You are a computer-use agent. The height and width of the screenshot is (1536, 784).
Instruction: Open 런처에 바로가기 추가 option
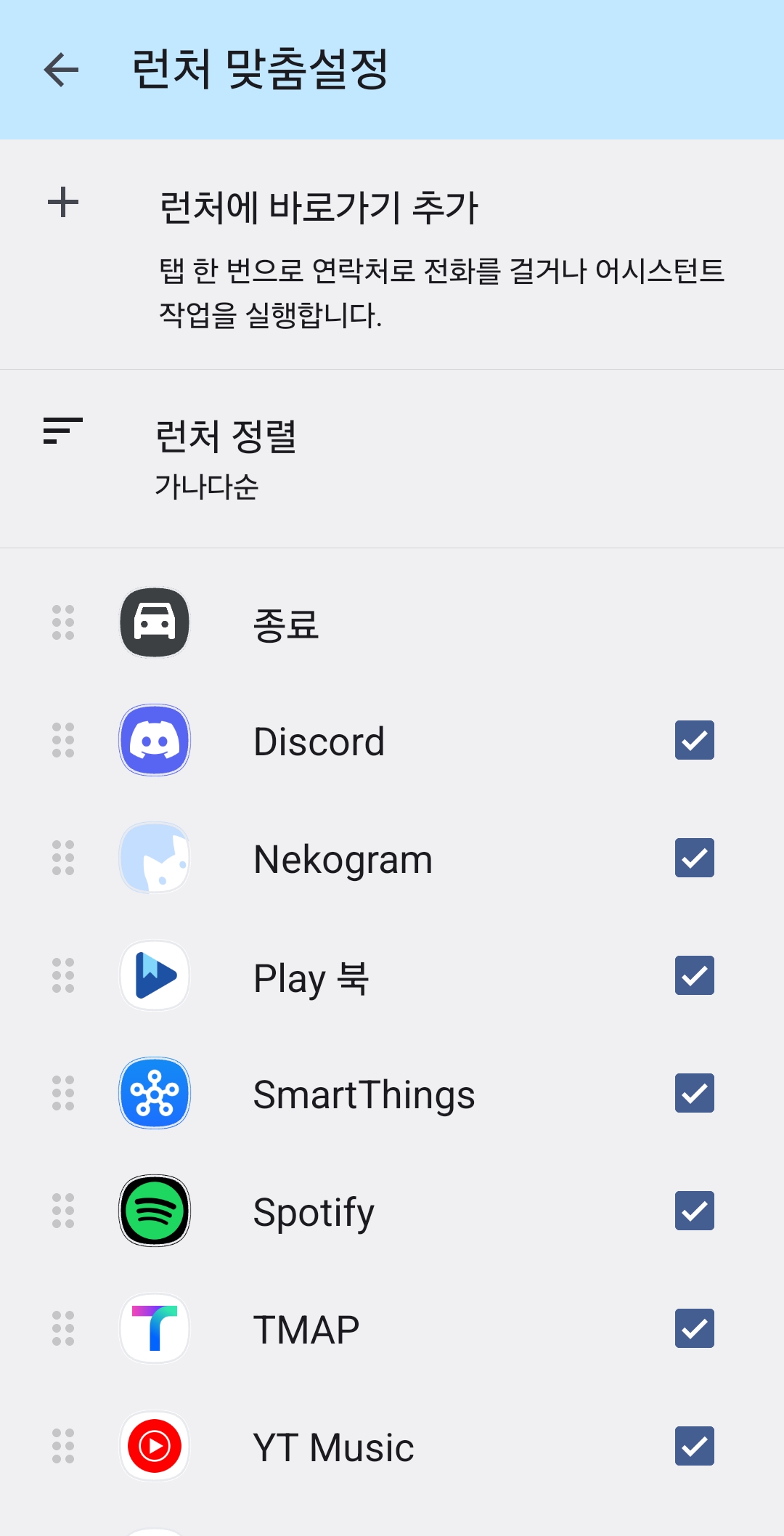(x=392, y=254)
